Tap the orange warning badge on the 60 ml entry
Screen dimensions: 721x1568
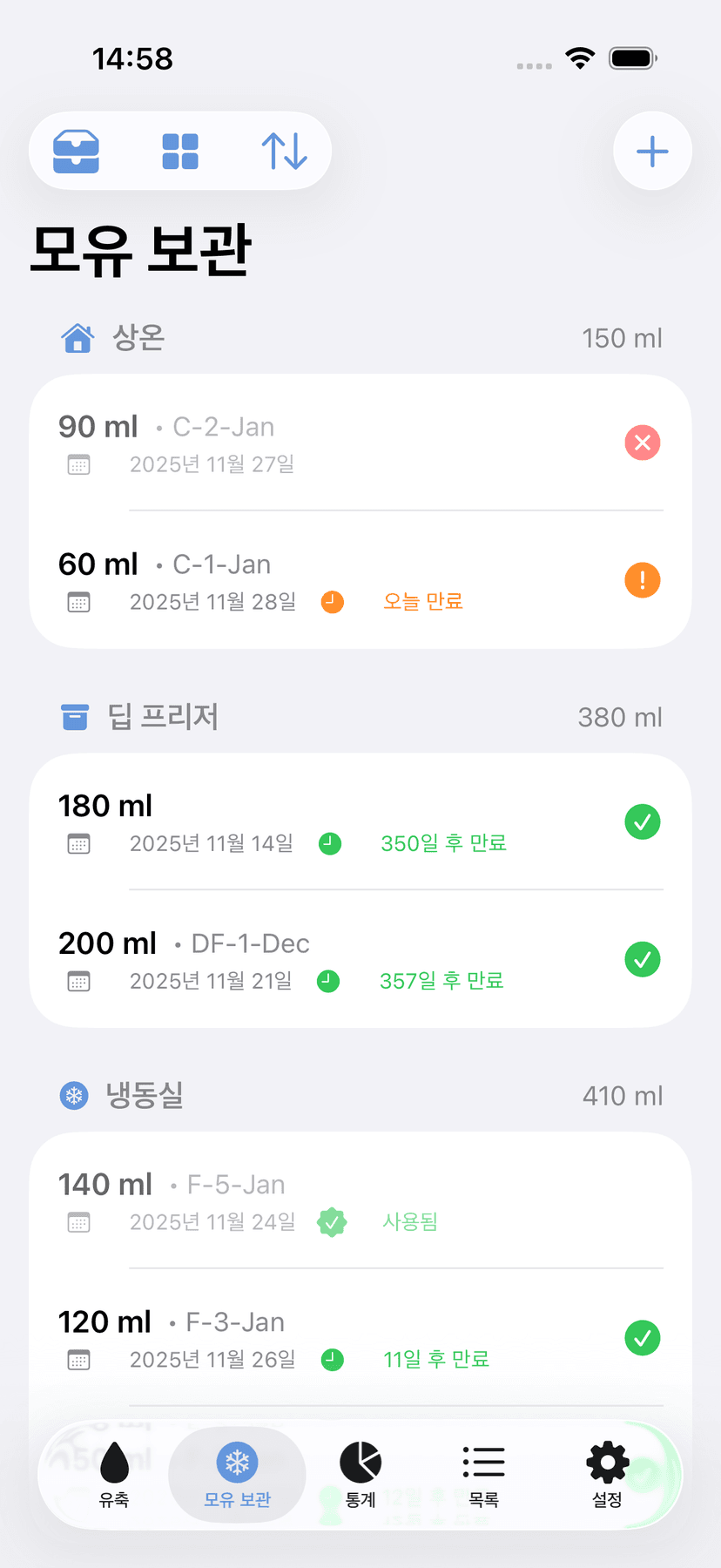click(x=642, y=580)
